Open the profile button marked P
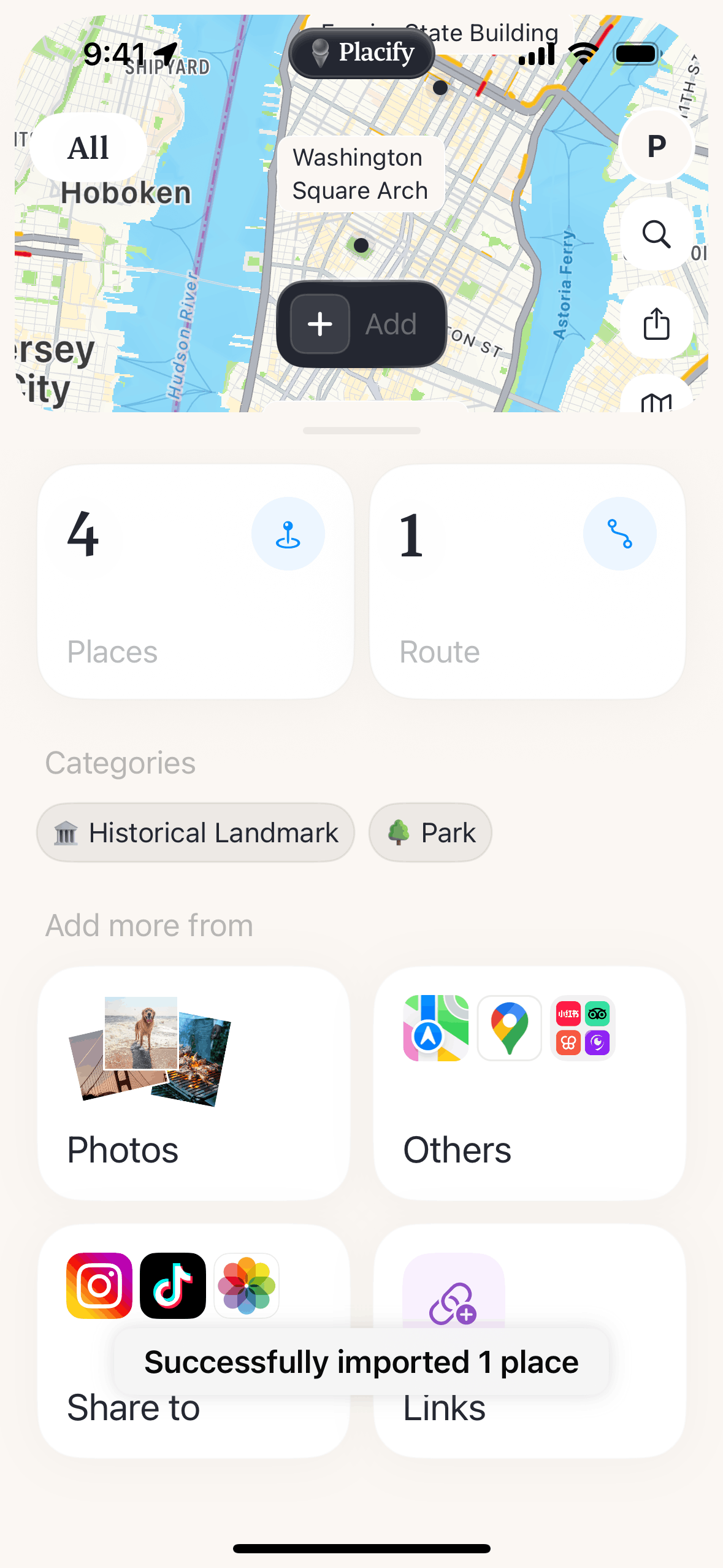723x1568 pixels. (x=656, y=146)
